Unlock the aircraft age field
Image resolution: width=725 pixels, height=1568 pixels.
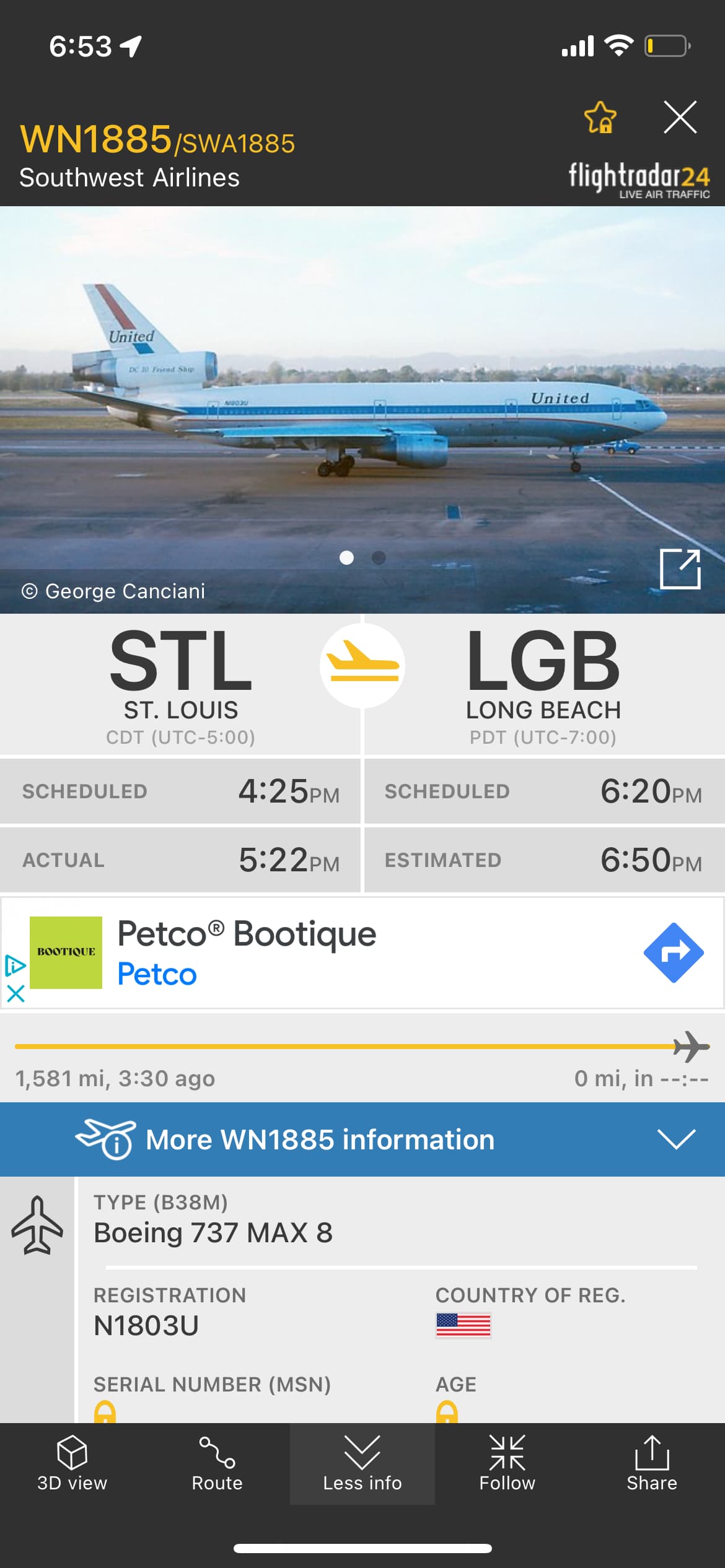pyautogui.click(x=447, y=1412)
